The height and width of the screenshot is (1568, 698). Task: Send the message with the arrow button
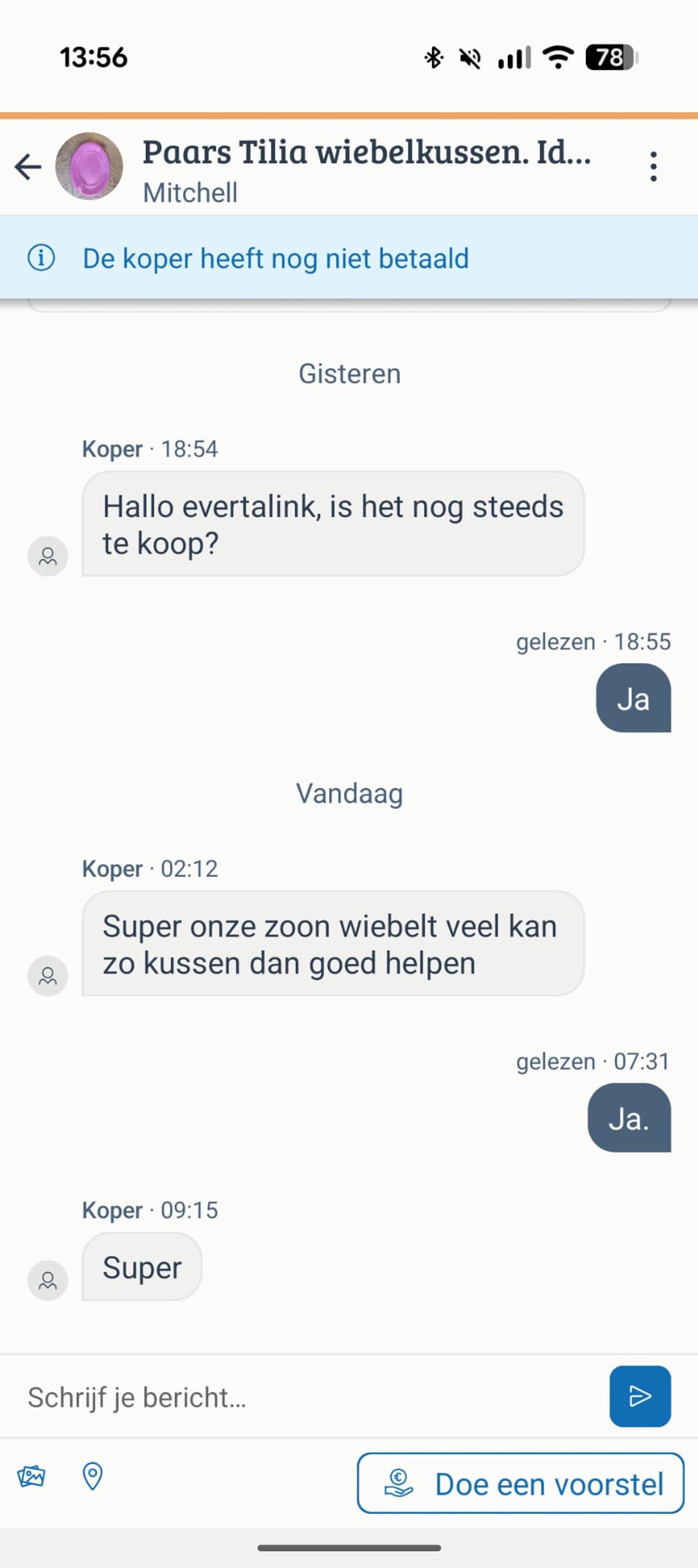(640, 1396)
